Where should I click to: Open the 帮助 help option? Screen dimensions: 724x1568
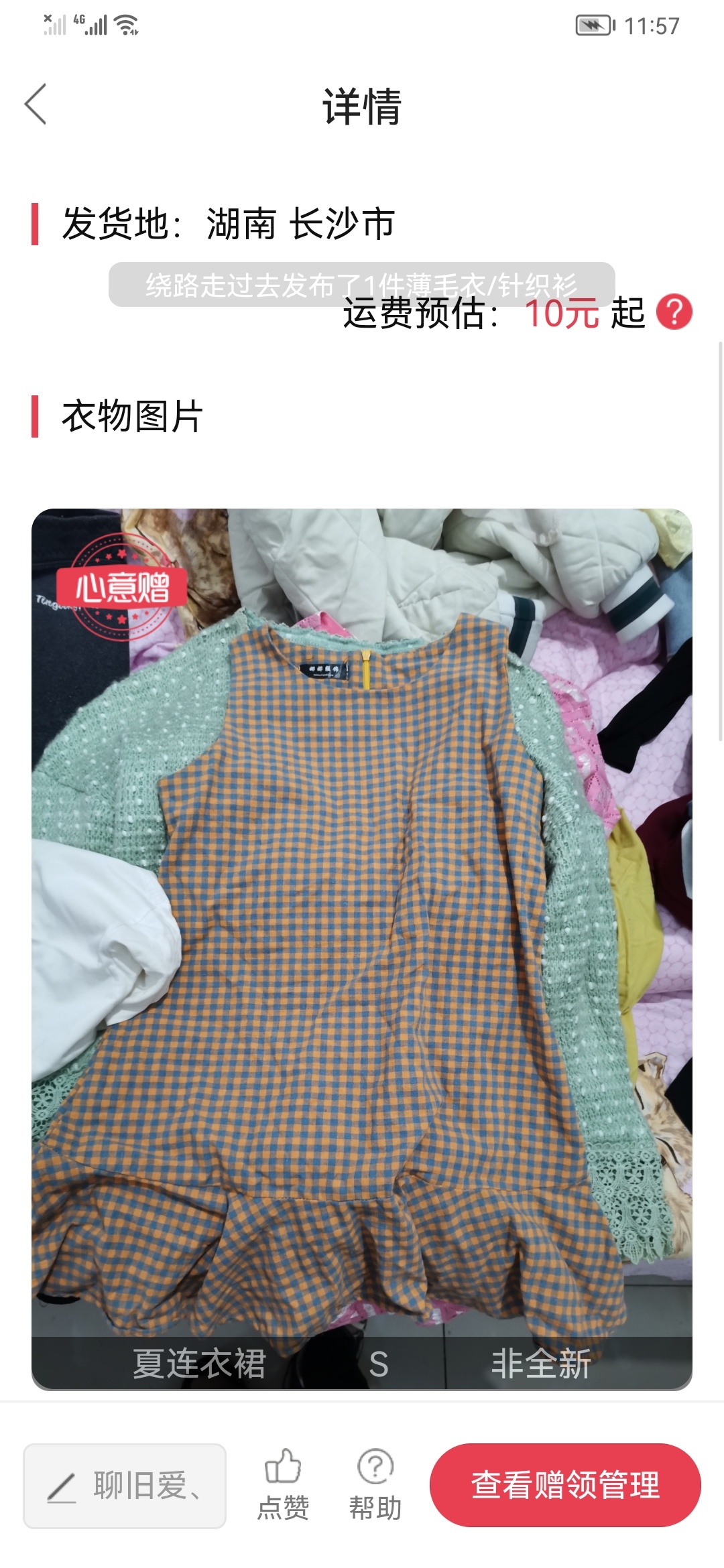(x=375, y=1485)
